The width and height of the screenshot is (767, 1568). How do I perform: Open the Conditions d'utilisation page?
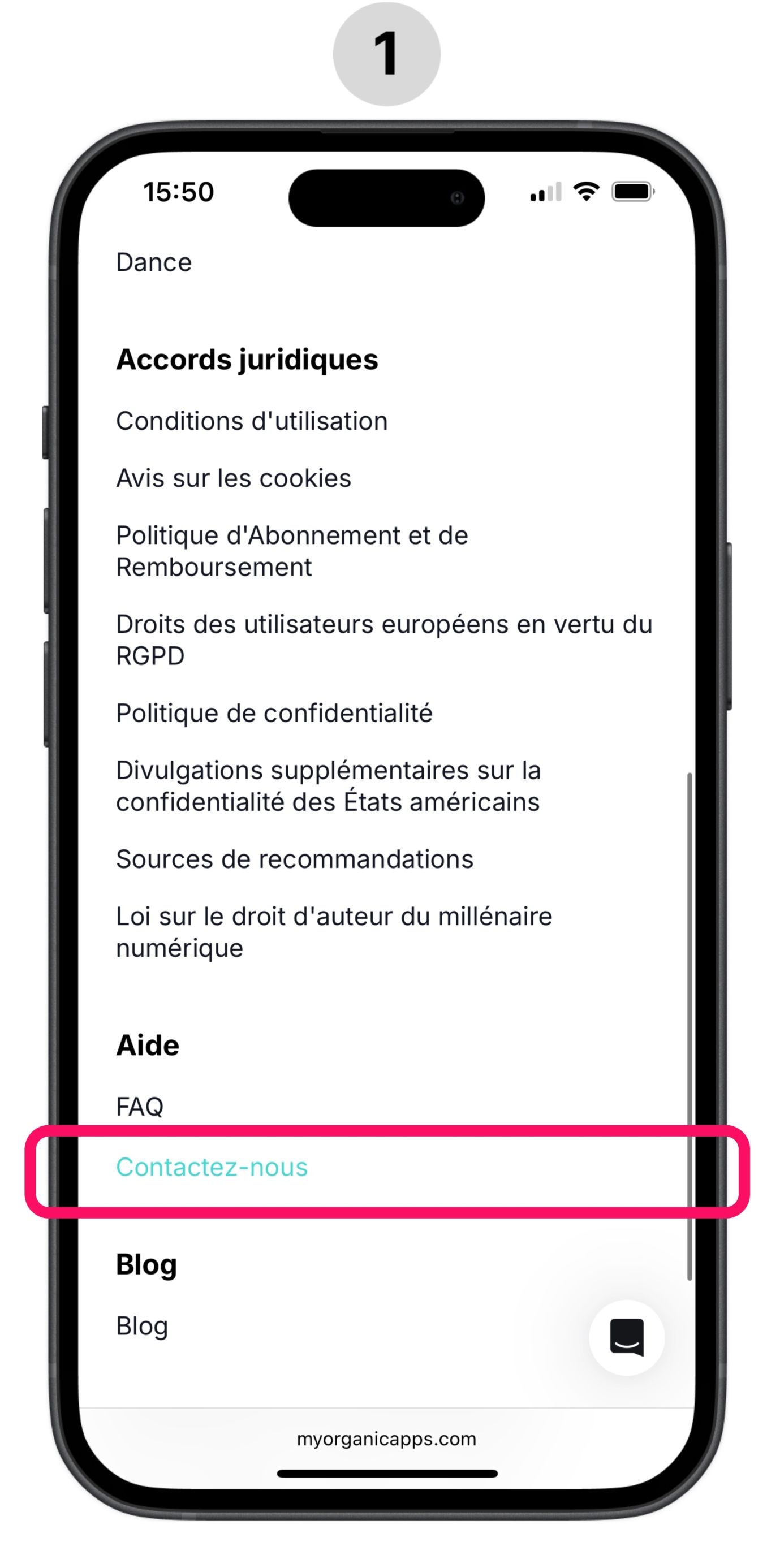click(251, 421)
